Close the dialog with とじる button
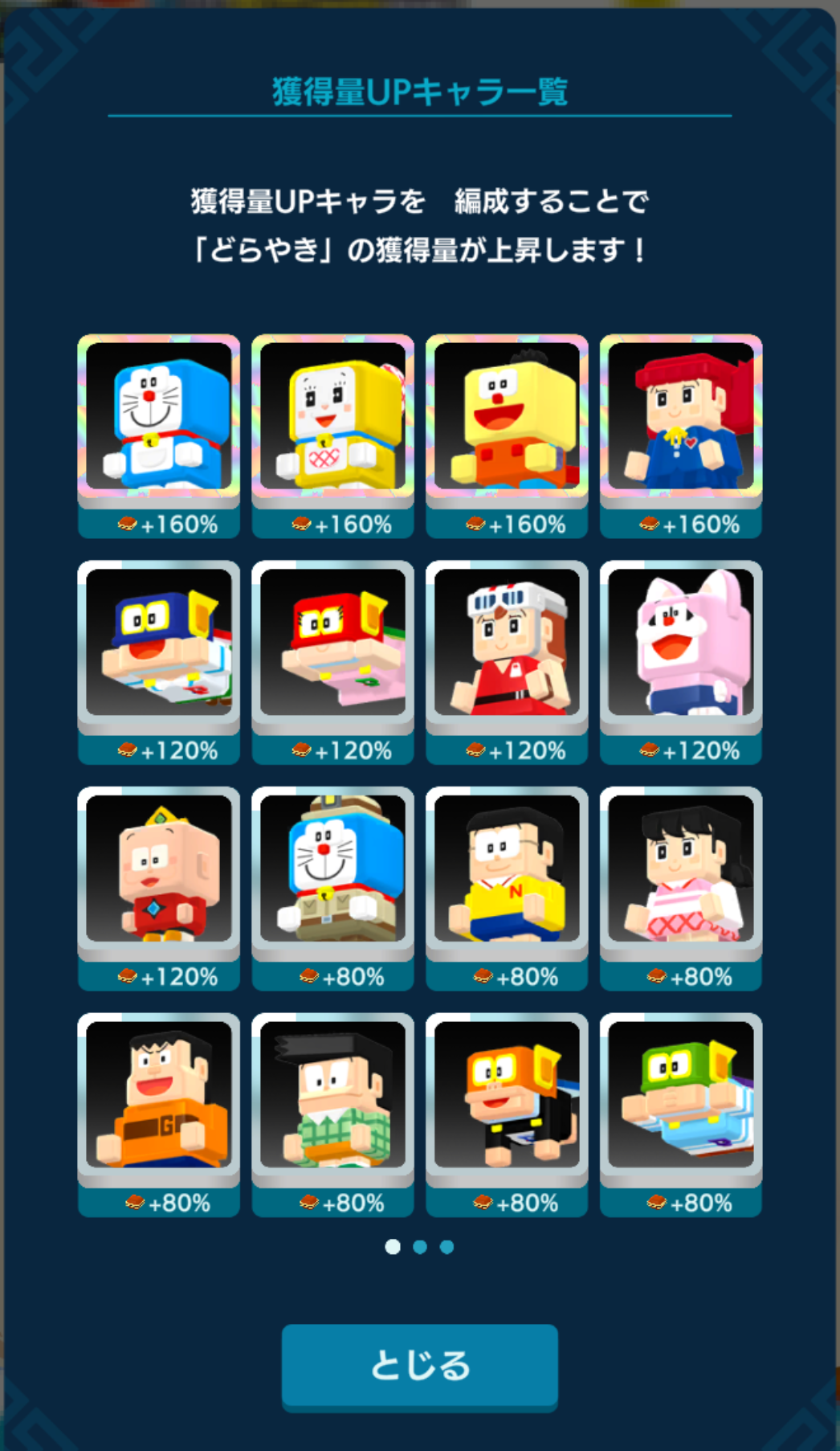 click(419, 1365)
